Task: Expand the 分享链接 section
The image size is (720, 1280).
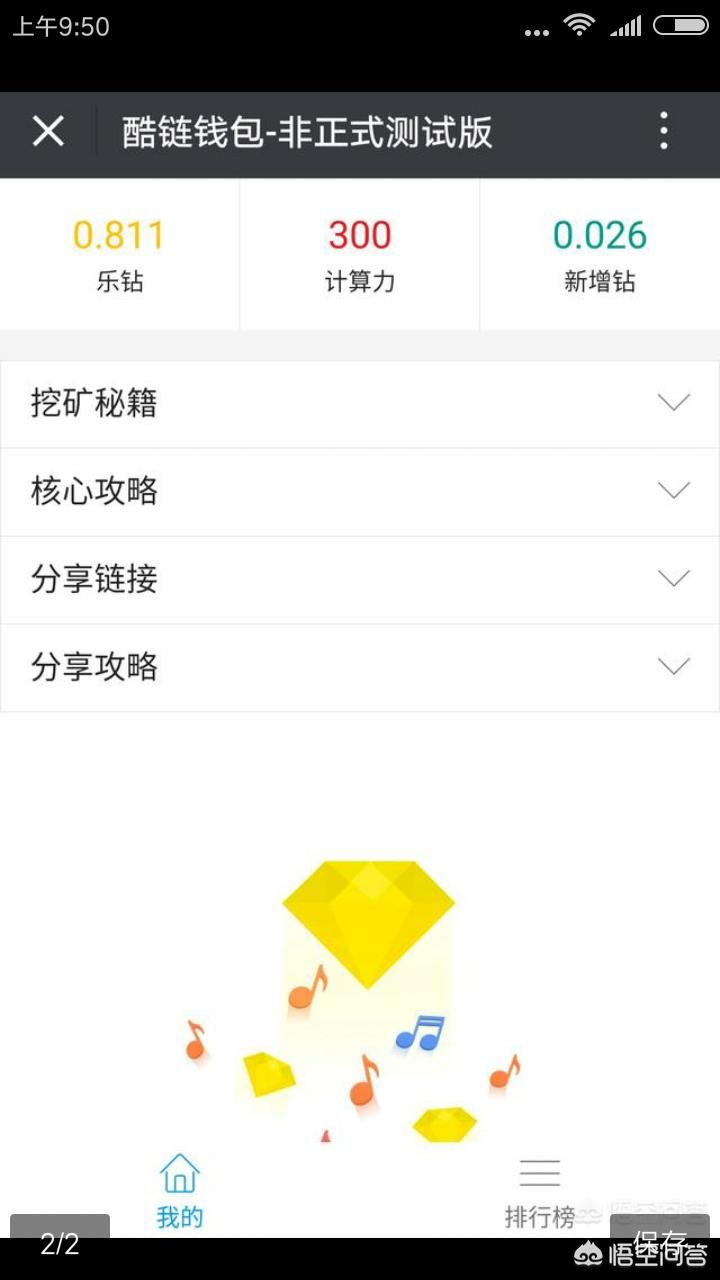Action: click(x=360, y=579)
